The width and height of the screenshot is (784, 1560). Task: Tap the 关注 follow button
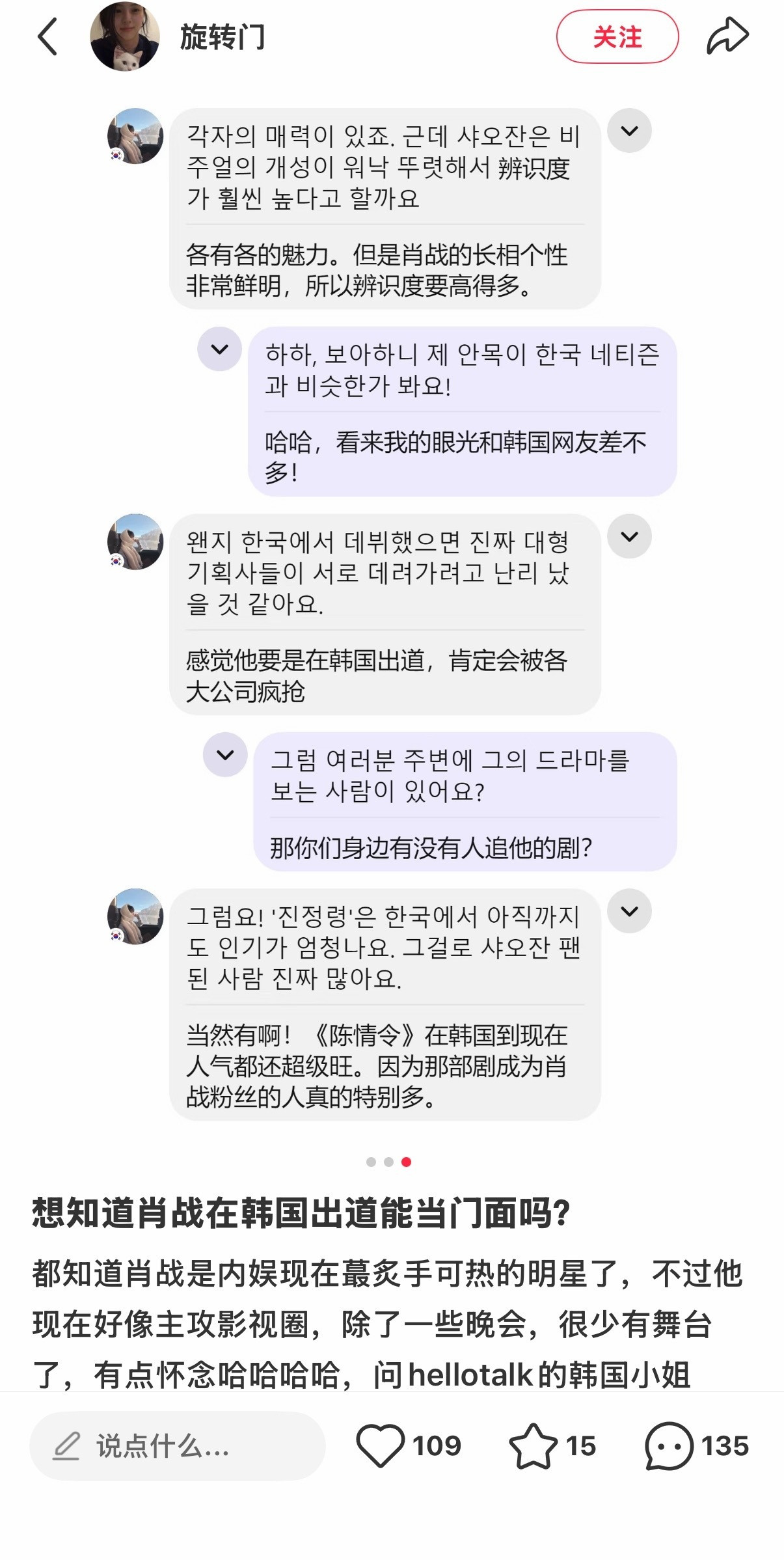(x=618, y=36)
